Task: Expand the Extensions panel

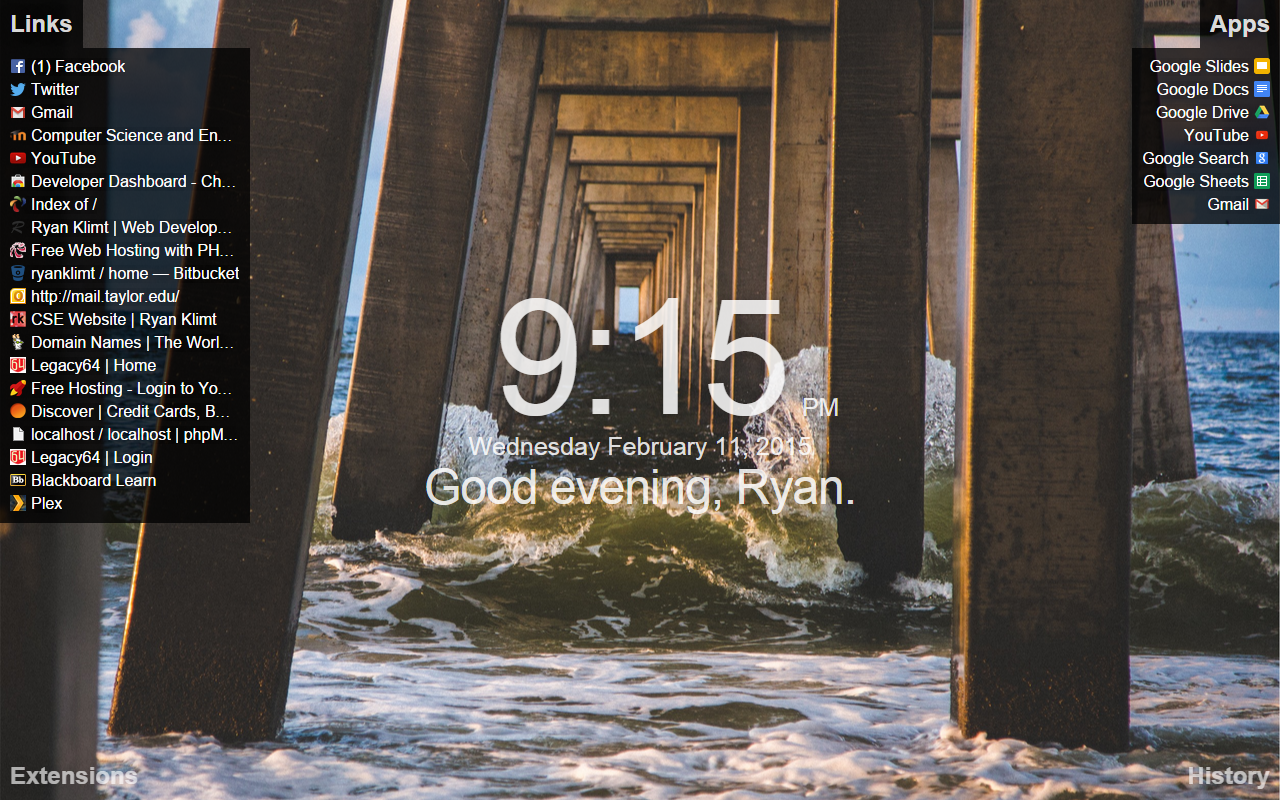Action: pos(73,776)
